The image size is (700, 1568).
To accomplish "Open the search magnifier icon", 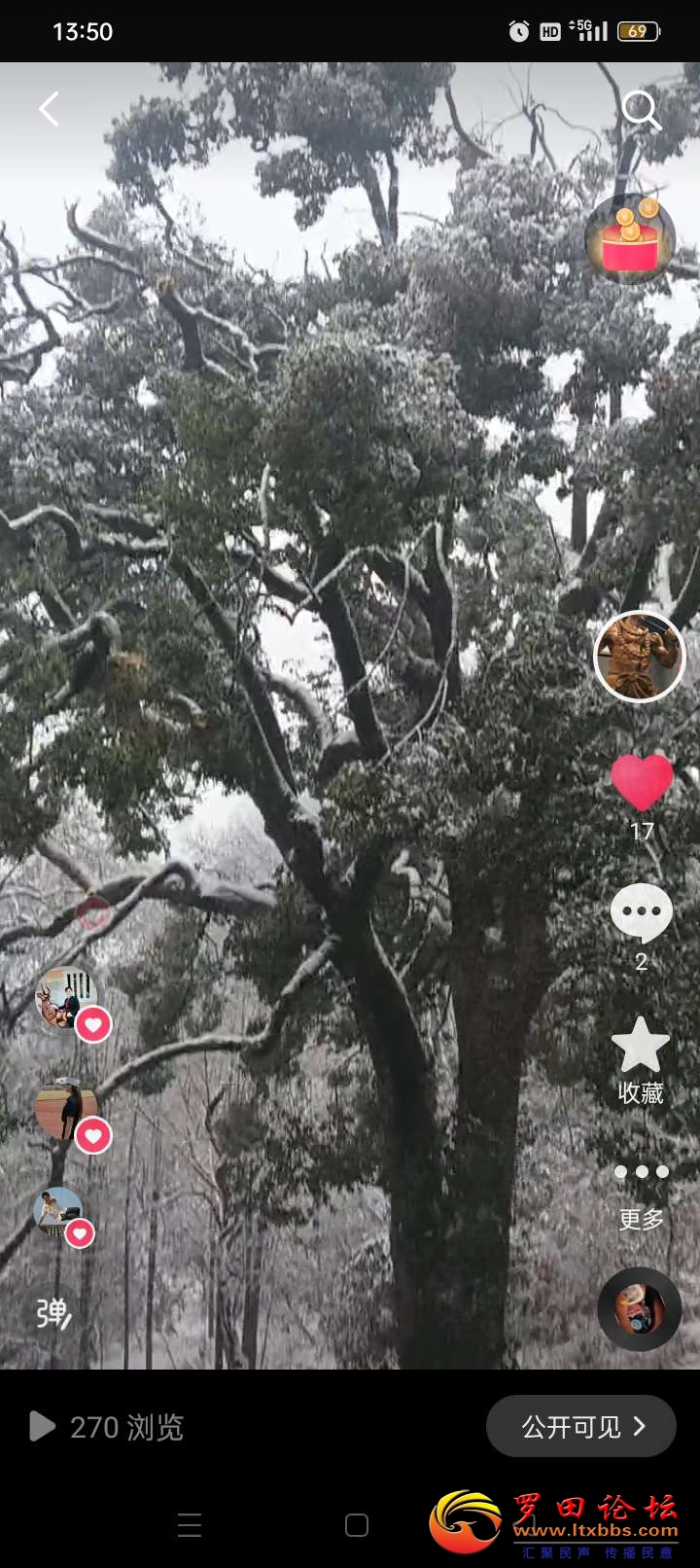I will pos(641,110).
